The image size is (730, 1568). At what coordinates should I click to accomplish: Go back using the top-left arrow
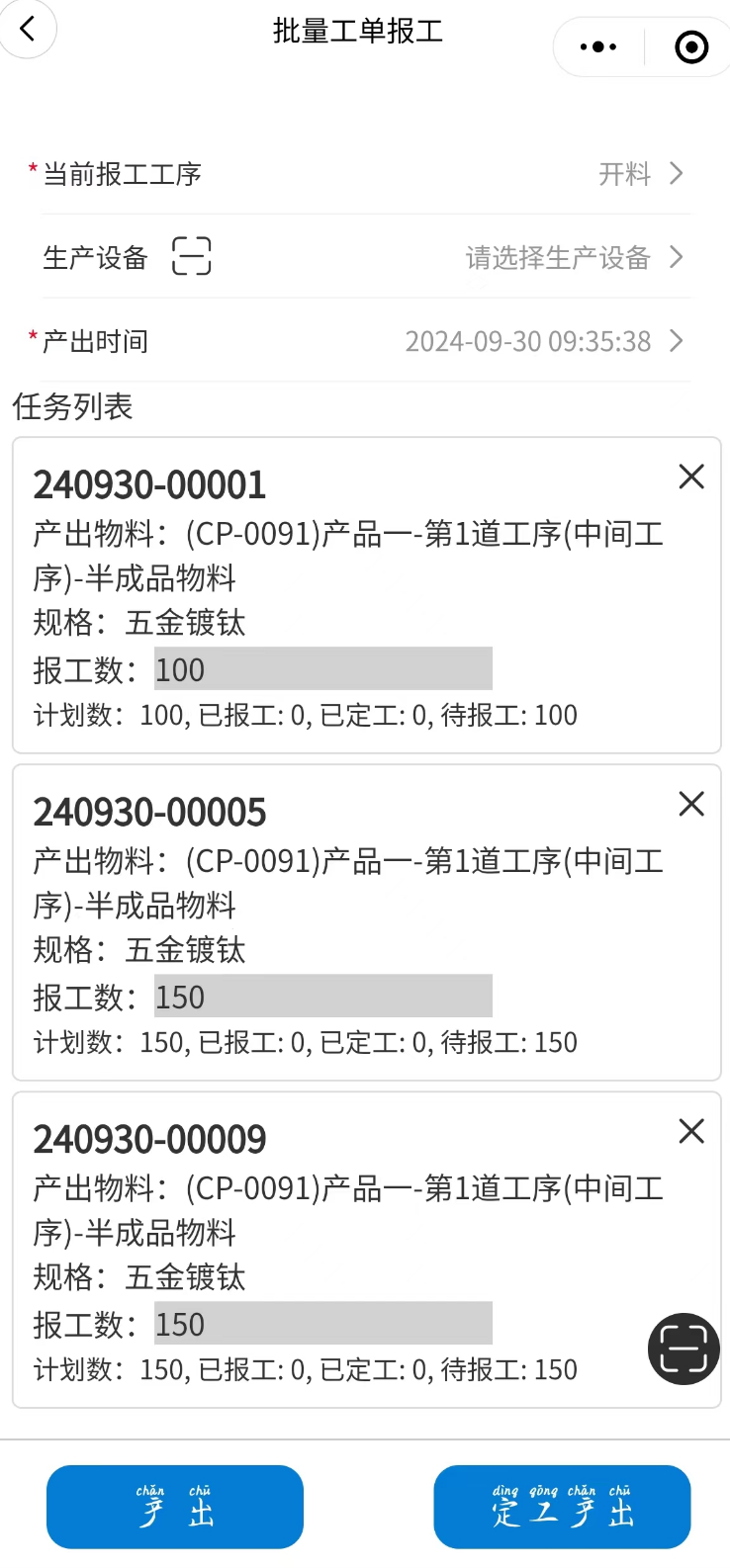[x=27, y=29]
